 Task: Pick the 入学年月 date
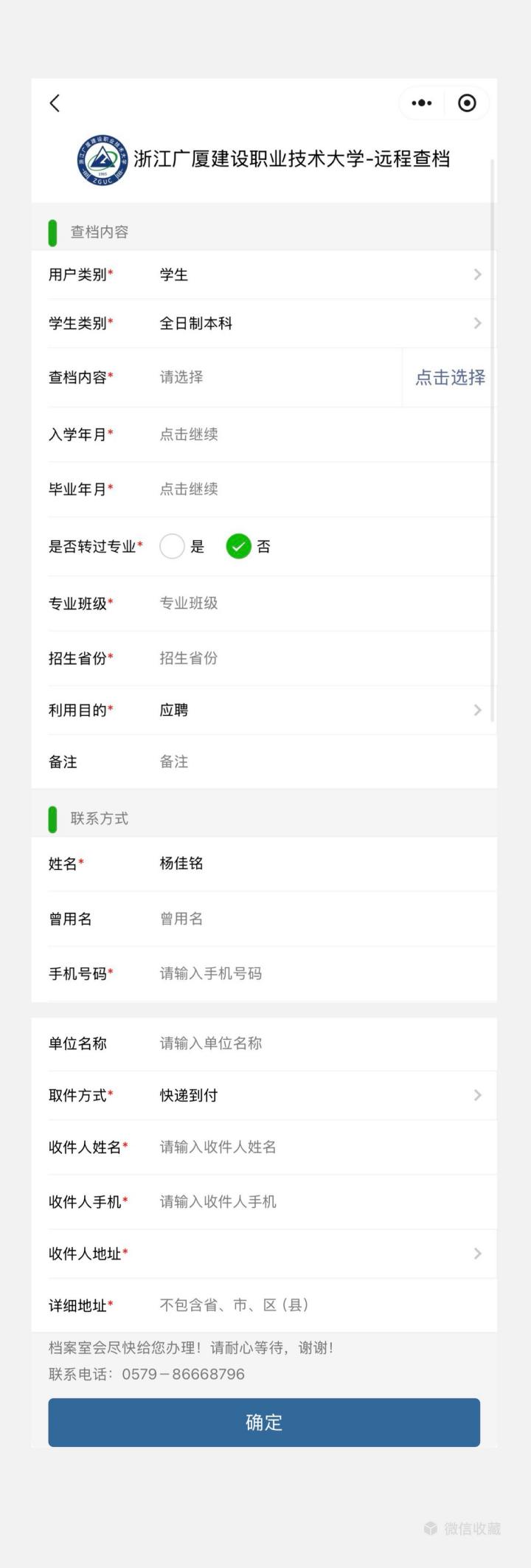[317, 435]
